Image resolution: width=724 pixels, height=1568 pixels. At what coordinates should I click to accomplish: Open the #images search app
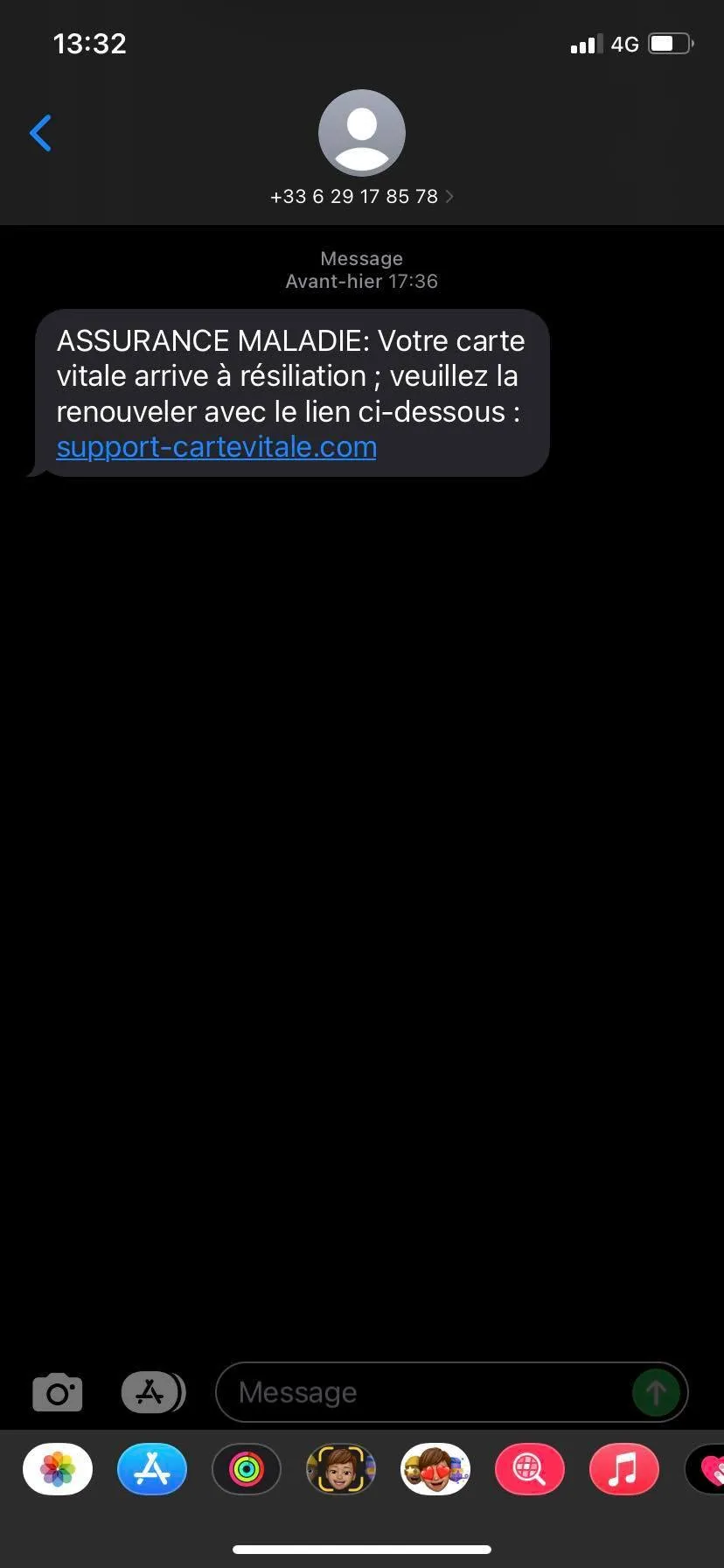pyautogui.click(x=530, y=1469)
